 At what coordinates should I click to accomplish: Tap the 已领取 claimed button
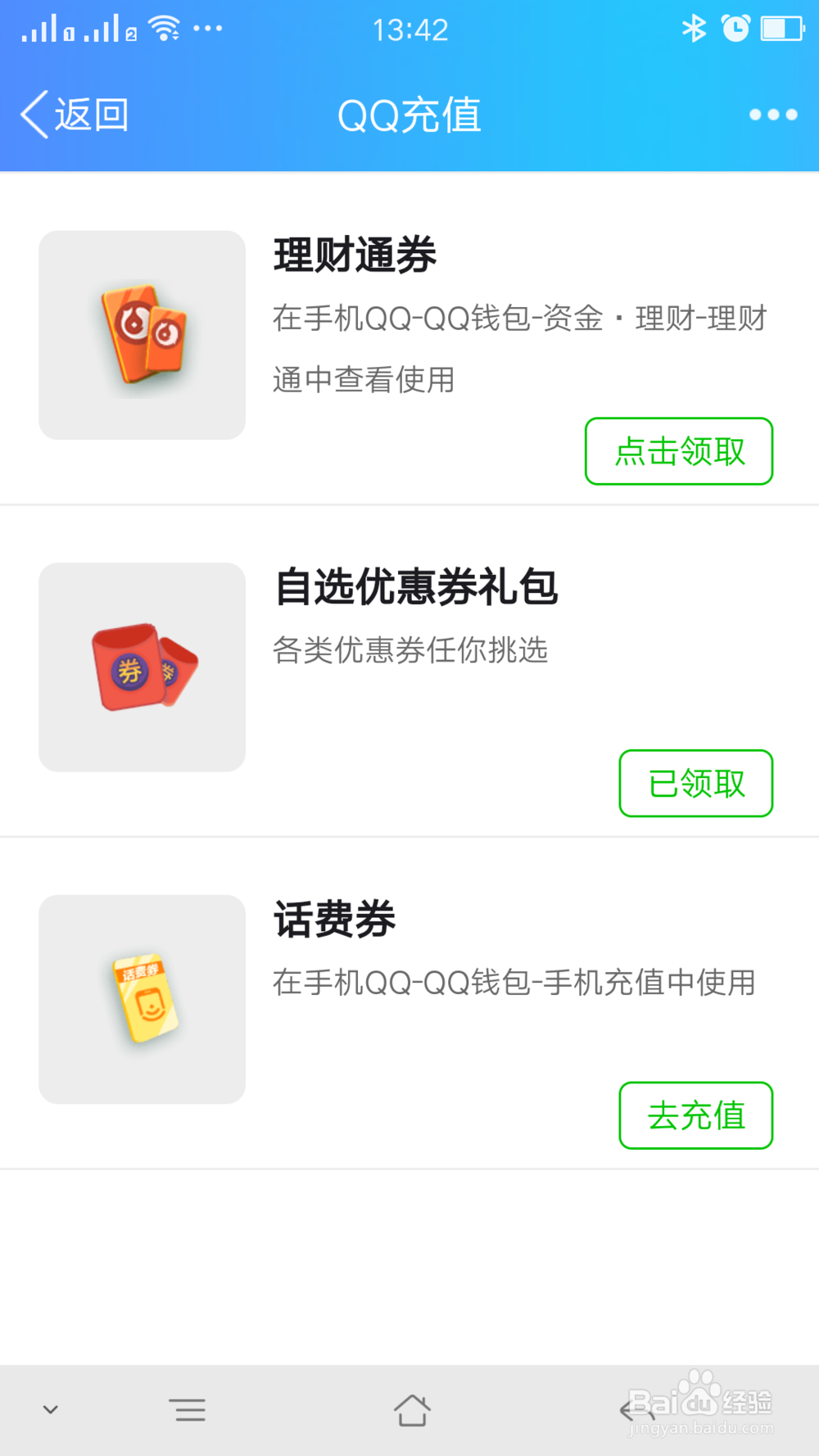click(695, 783)
